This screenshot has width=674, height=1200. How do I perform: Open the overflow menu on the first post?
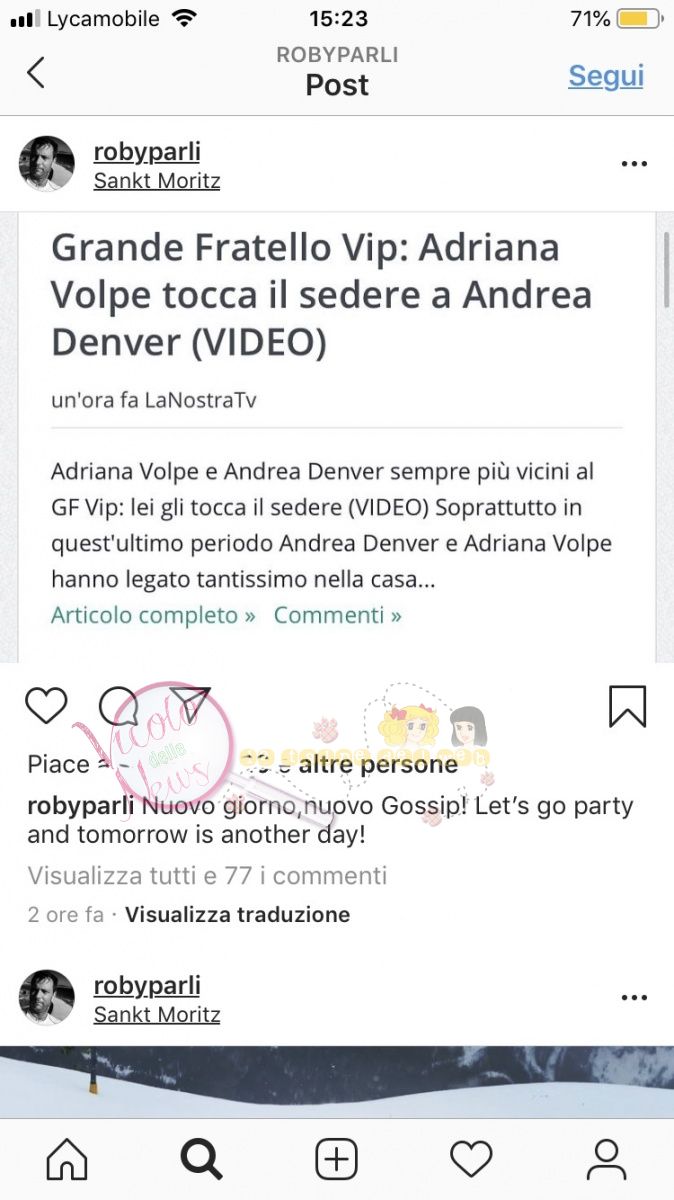click(634, 164)
